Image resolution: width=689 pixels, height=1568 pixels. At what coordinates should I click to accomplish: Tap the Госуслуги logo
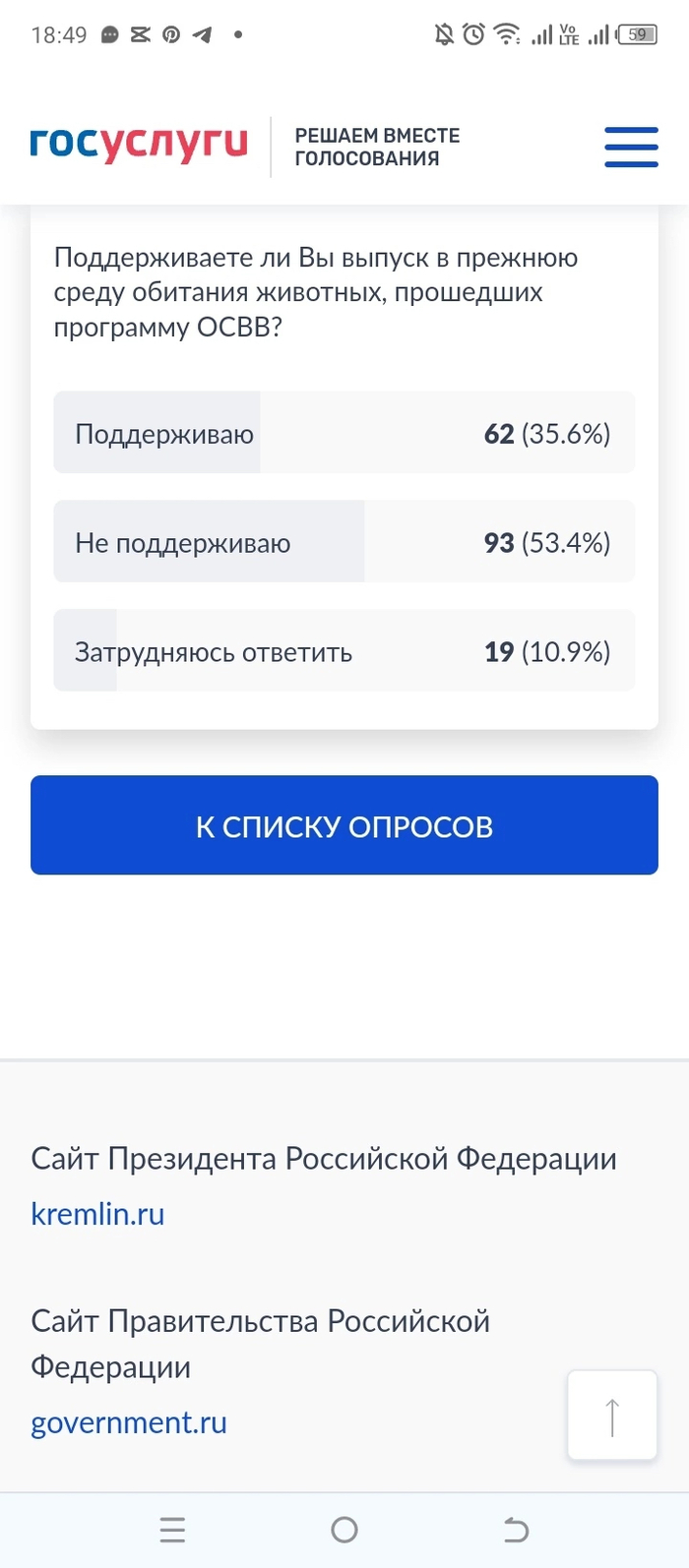[x=139, y=145]
